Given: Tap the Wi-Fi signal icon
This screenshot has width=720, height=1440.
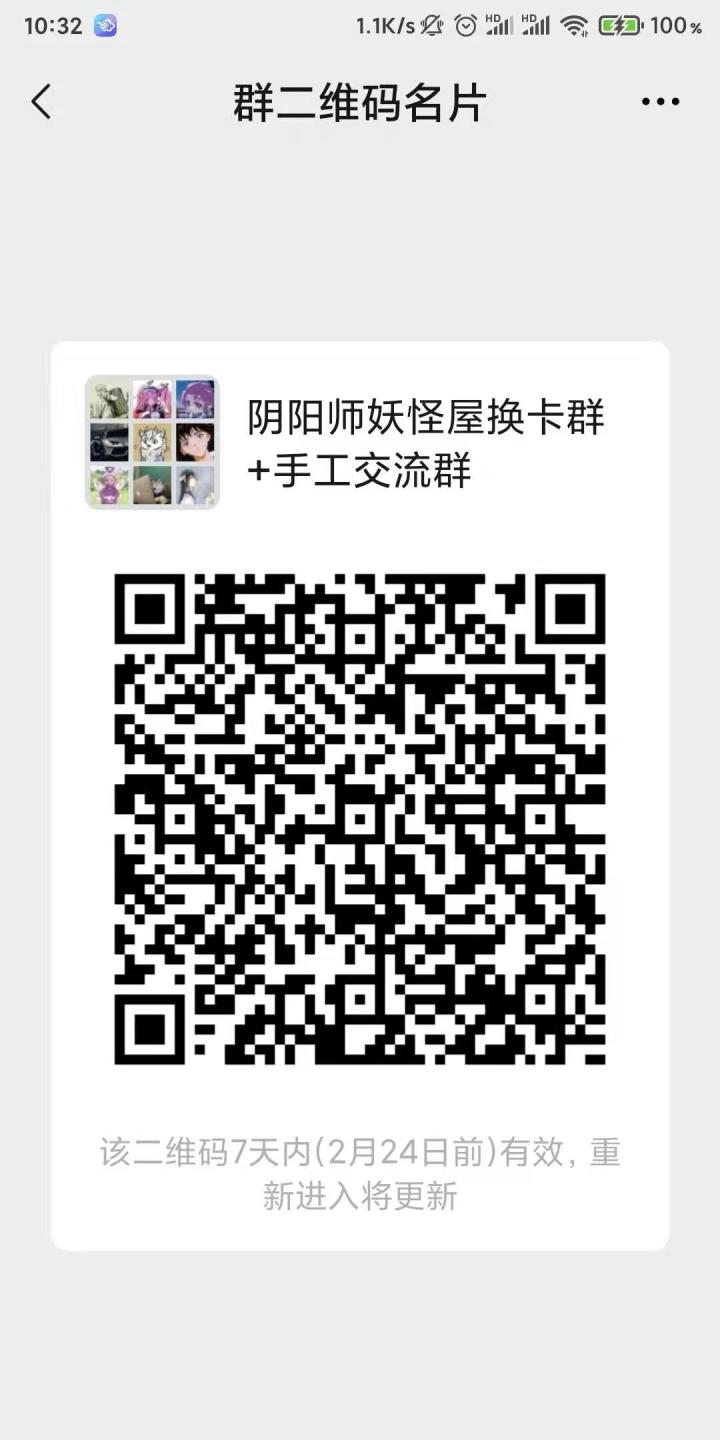Looking at the screenshot, I should 572,24.
